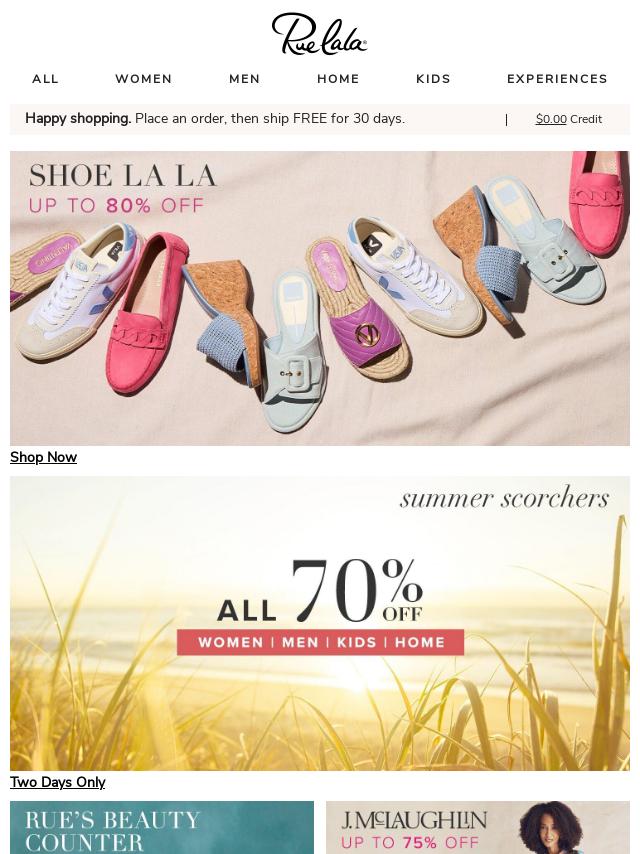
Task: View the EXPERIENCES section
Action: [557, 79]
